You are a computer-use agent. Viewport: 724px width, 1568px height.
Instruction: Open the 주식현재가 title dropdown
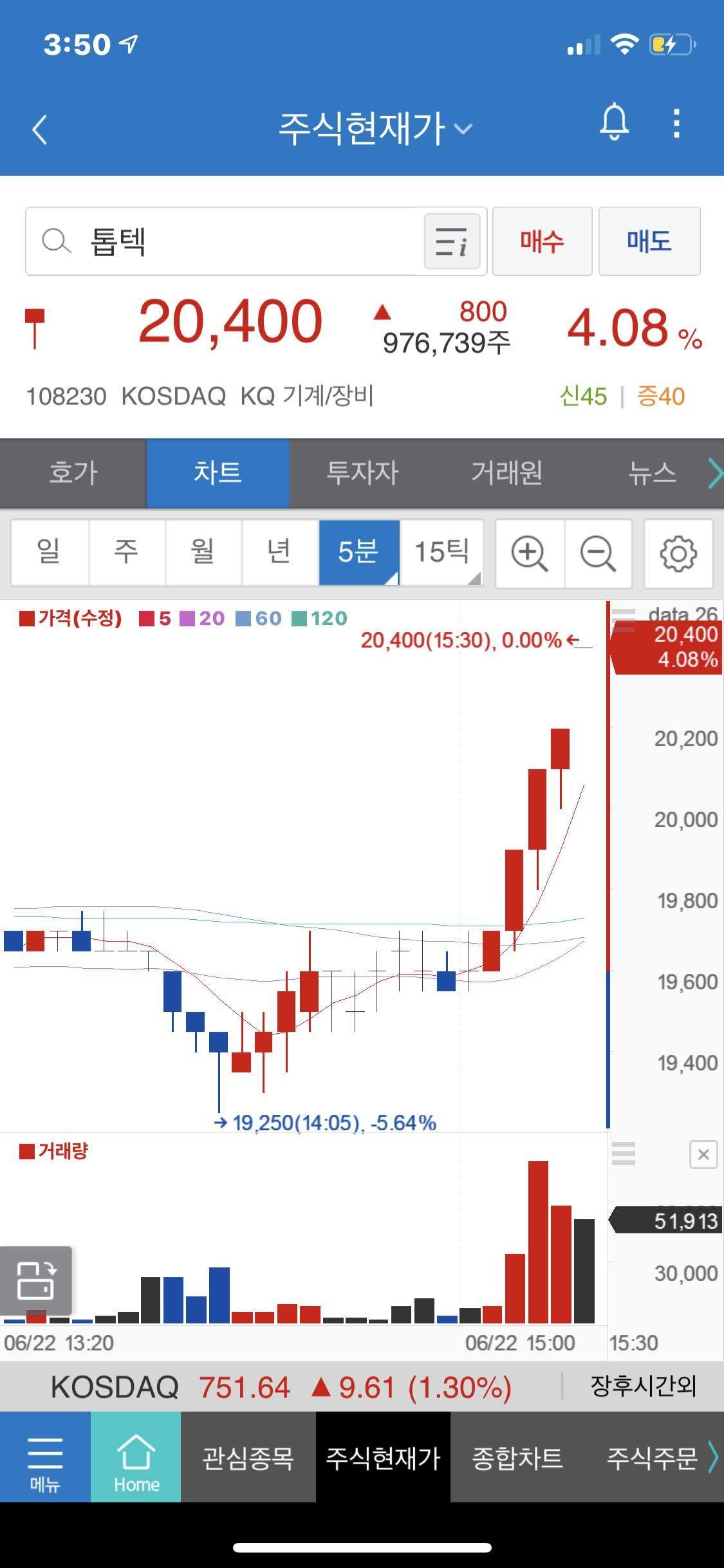click(462, 129)
